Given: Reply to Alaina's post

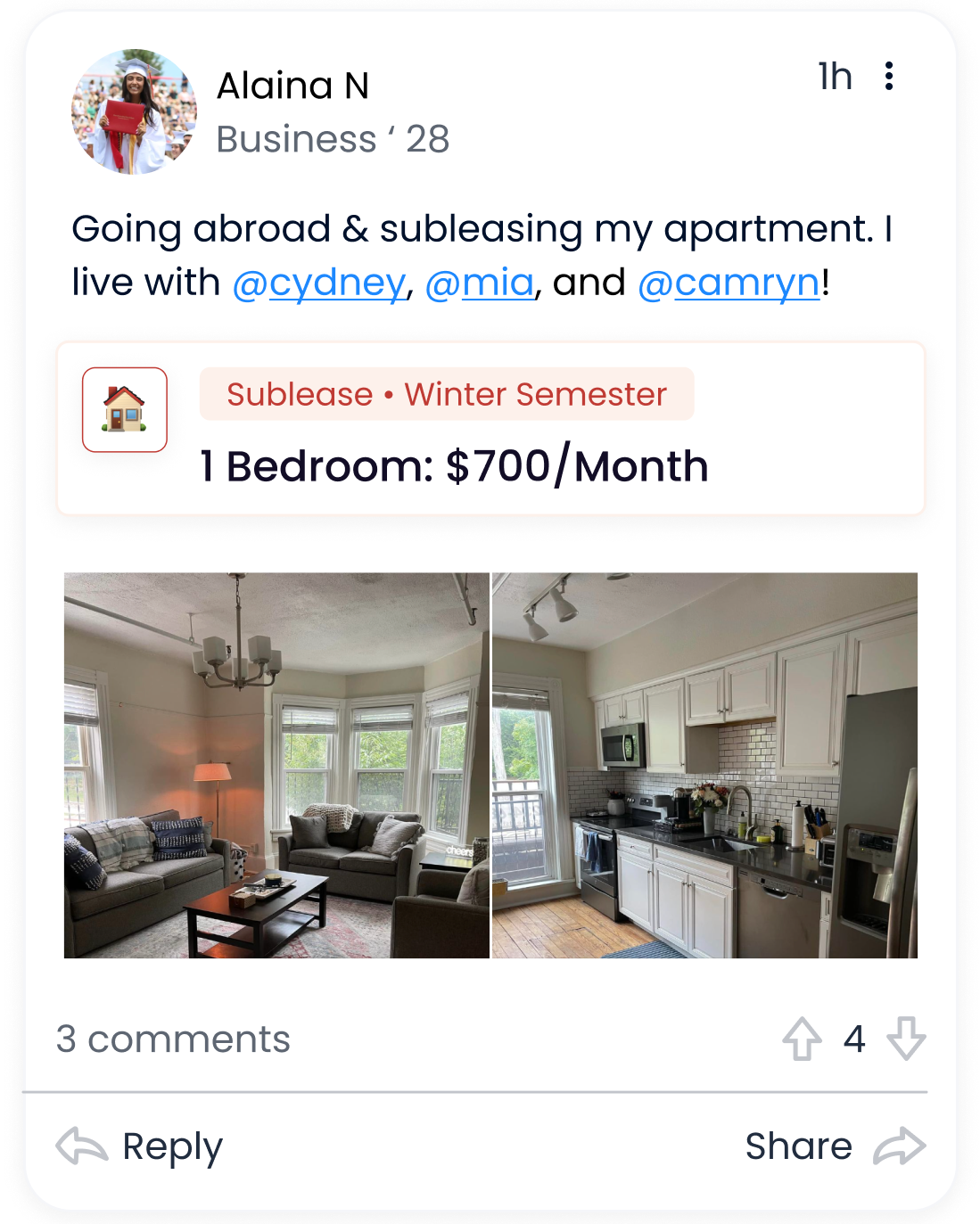Looking at the screenshot, I should [141, 1146].
